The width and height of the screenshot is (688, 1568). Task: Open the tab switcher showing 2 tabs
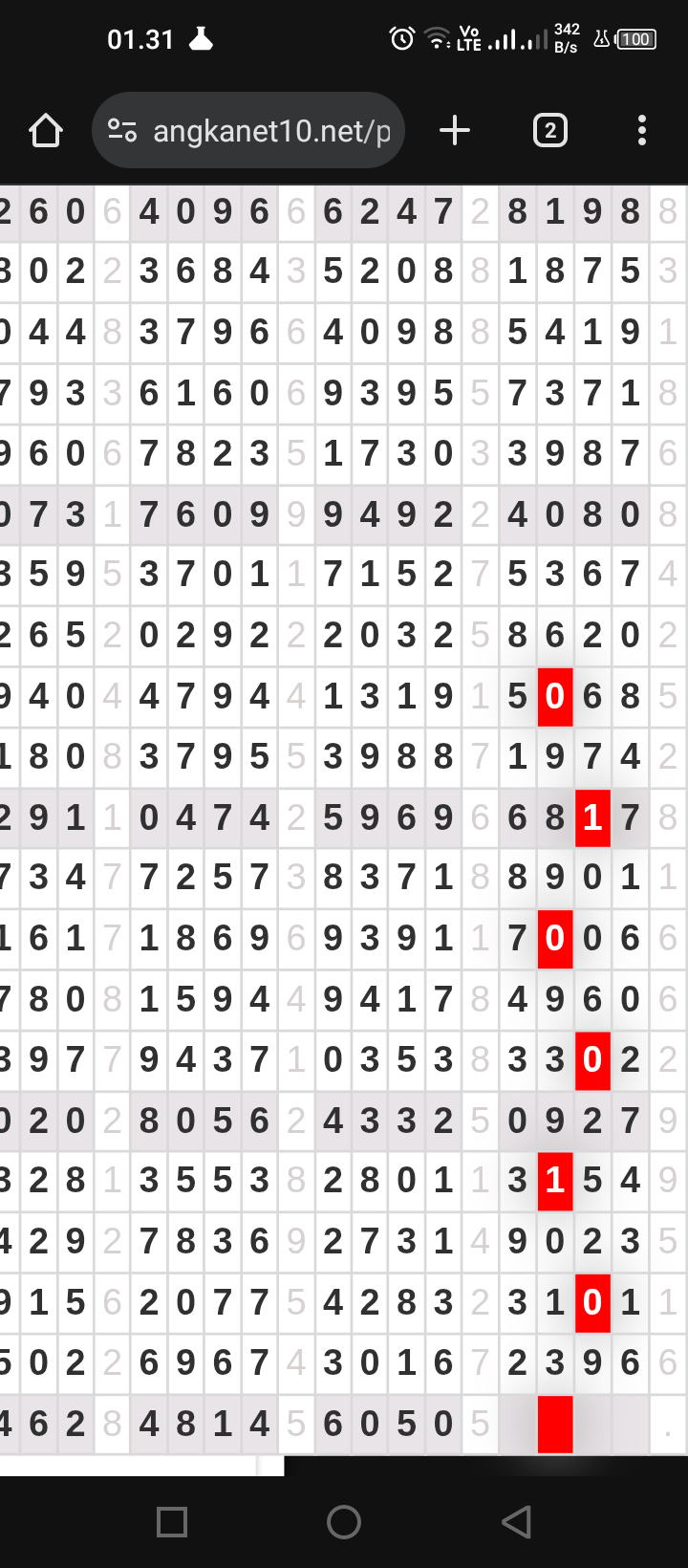[549, 131]
